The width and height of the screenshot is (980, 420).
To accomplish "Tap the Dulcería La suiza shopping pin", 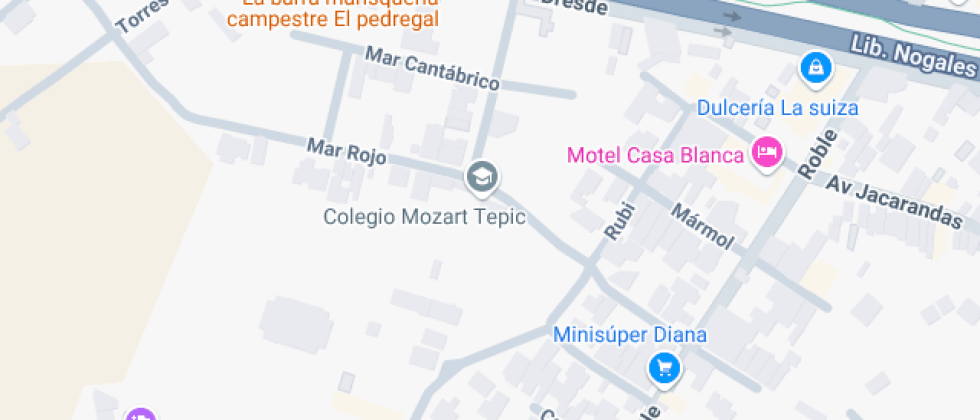I will pos(817,68).
